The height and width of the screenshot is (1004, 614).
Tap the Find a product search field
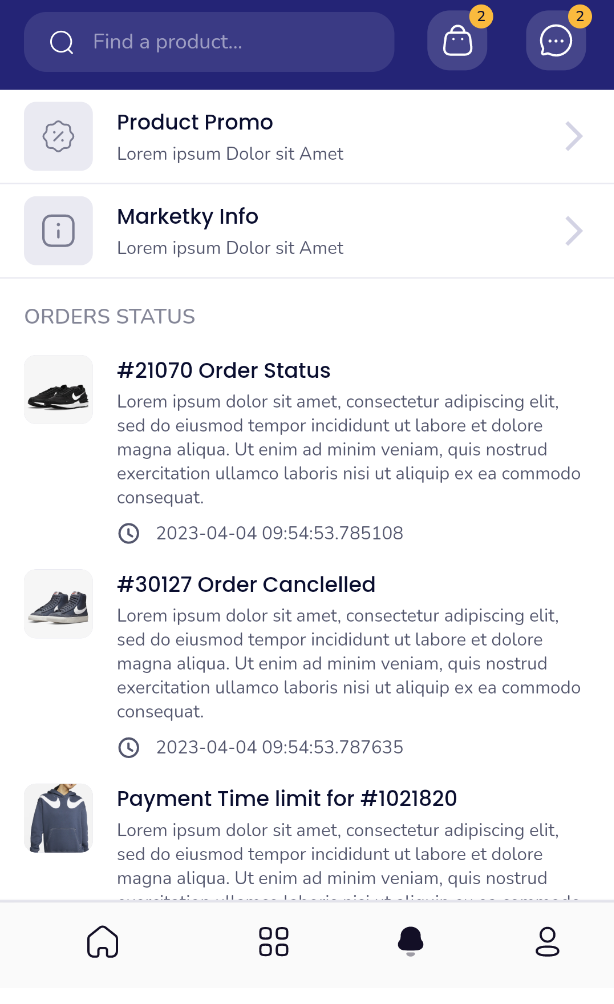click(x=209, y=42)
